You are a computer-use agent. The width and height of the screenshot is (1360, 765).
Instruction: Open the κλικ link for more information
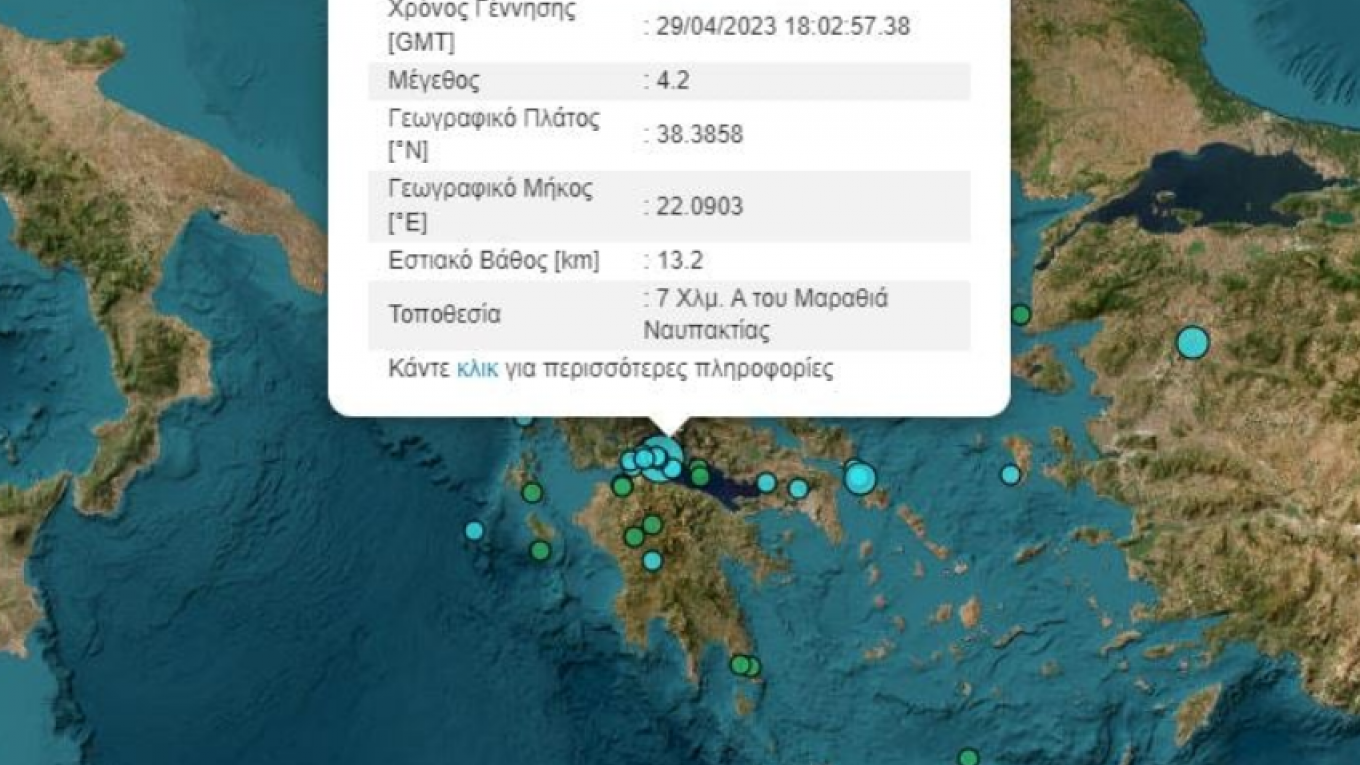pos(477,368)
